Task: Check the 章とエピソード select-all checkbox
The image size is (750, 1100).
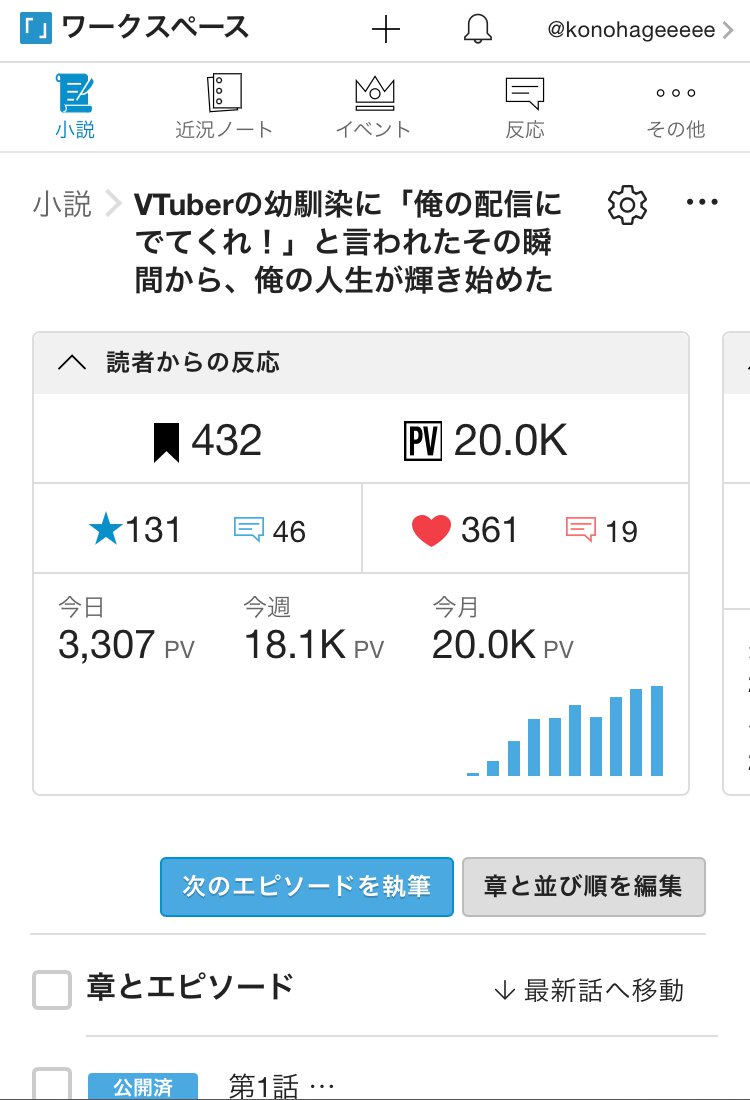Action: click(52, 990)
